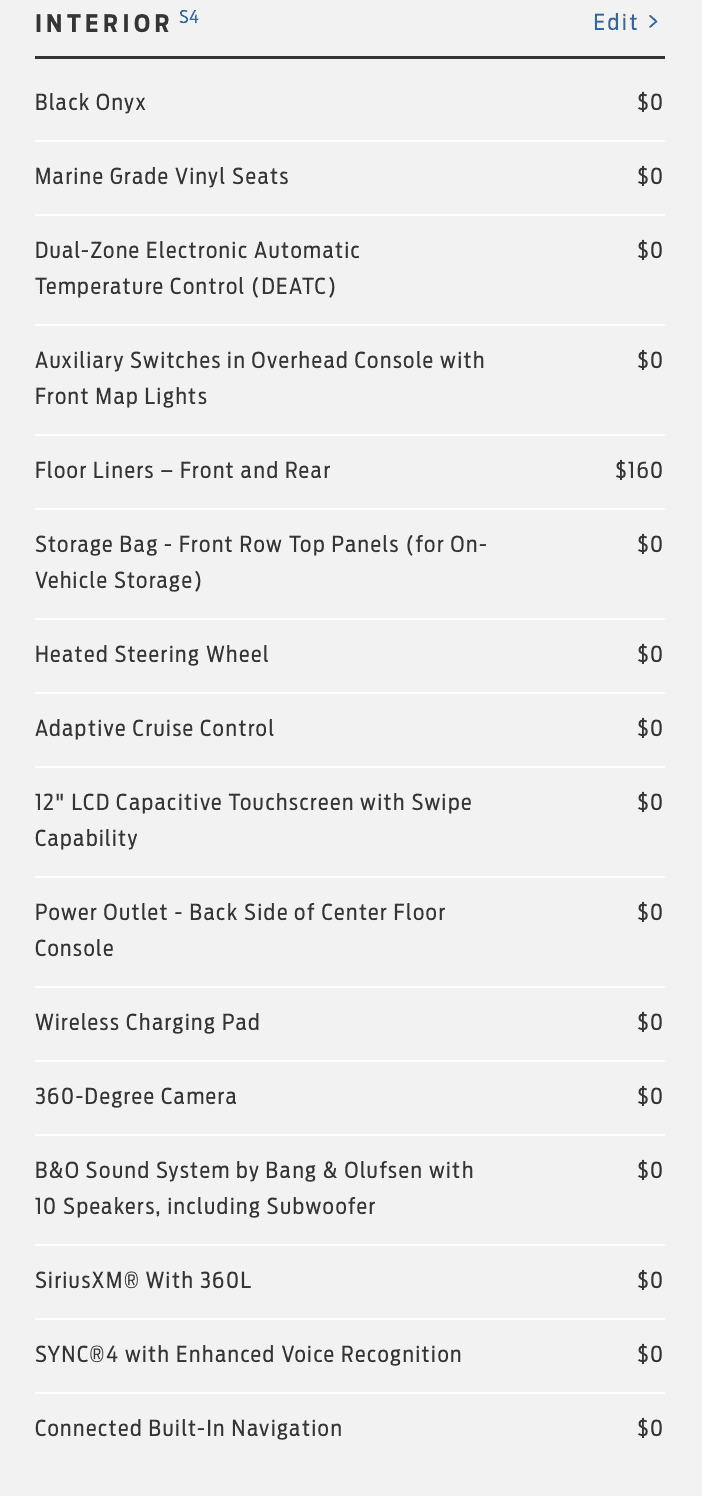Edit the Interior selections
The height and width of the screenshot is (1496, 702).
pyautogui.click(x=626, y=22)
